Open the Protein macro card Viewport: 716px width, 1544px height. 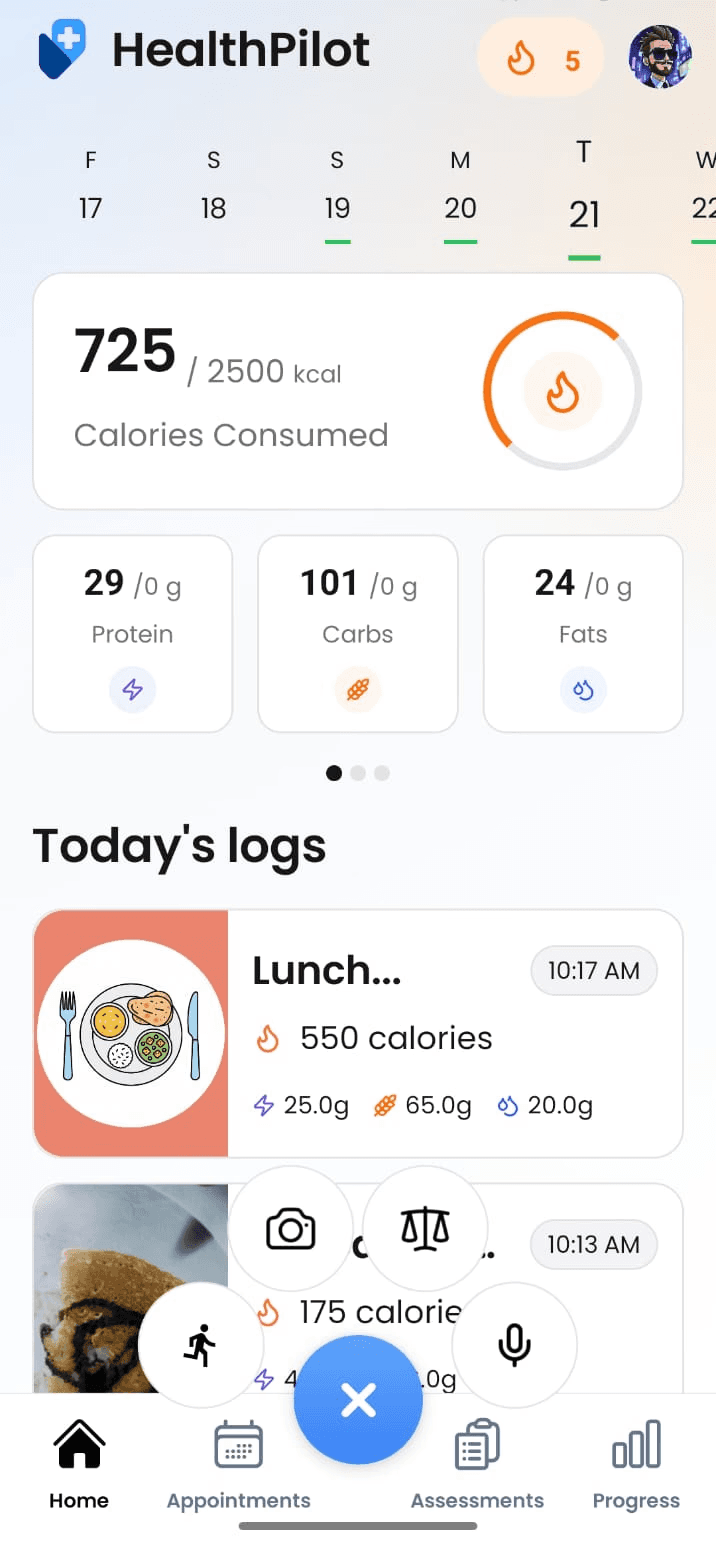133,633
